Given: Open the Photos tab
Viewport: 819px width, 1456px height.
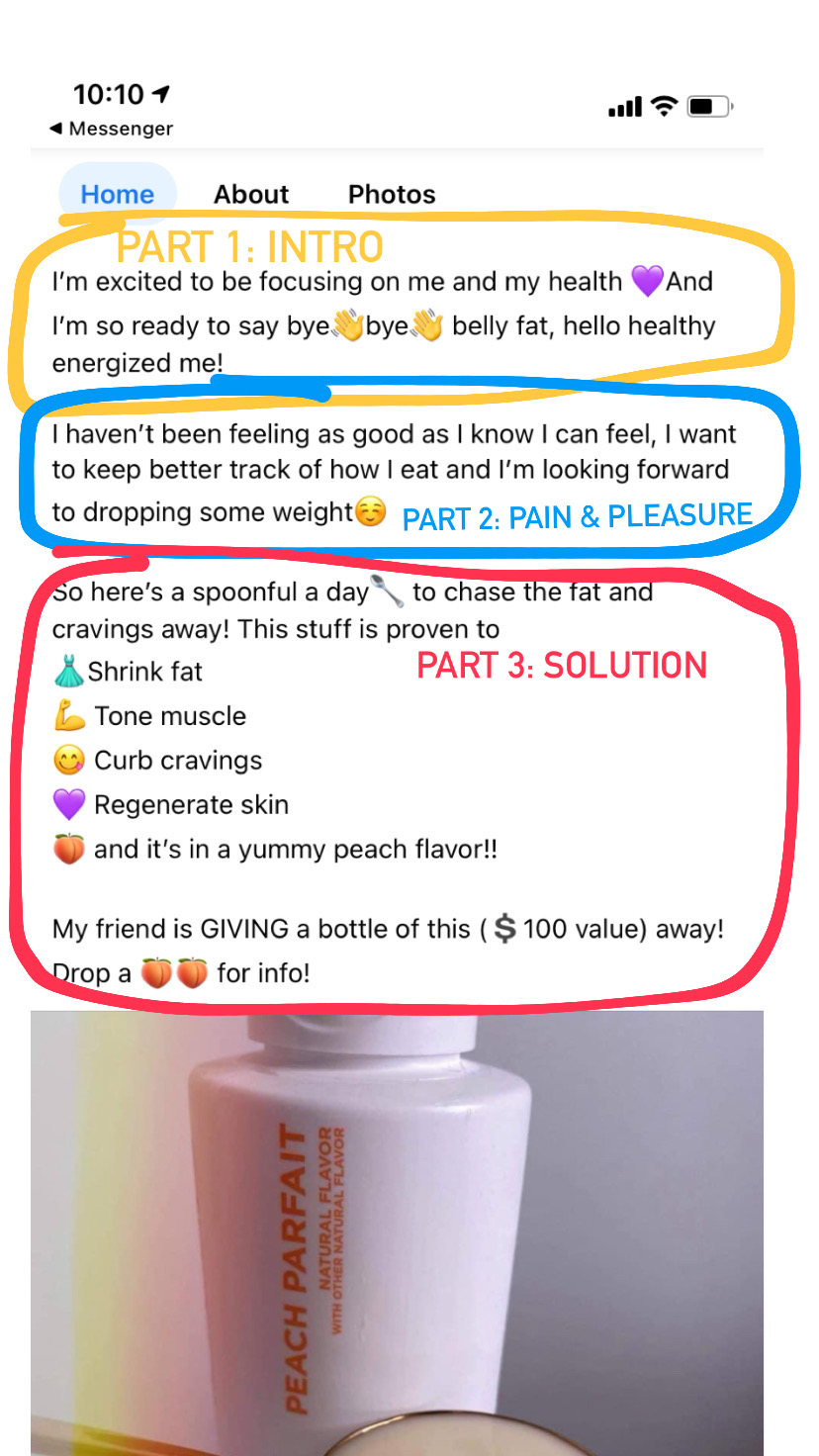Looking at the screenshot, I should (x=392, y=194).
